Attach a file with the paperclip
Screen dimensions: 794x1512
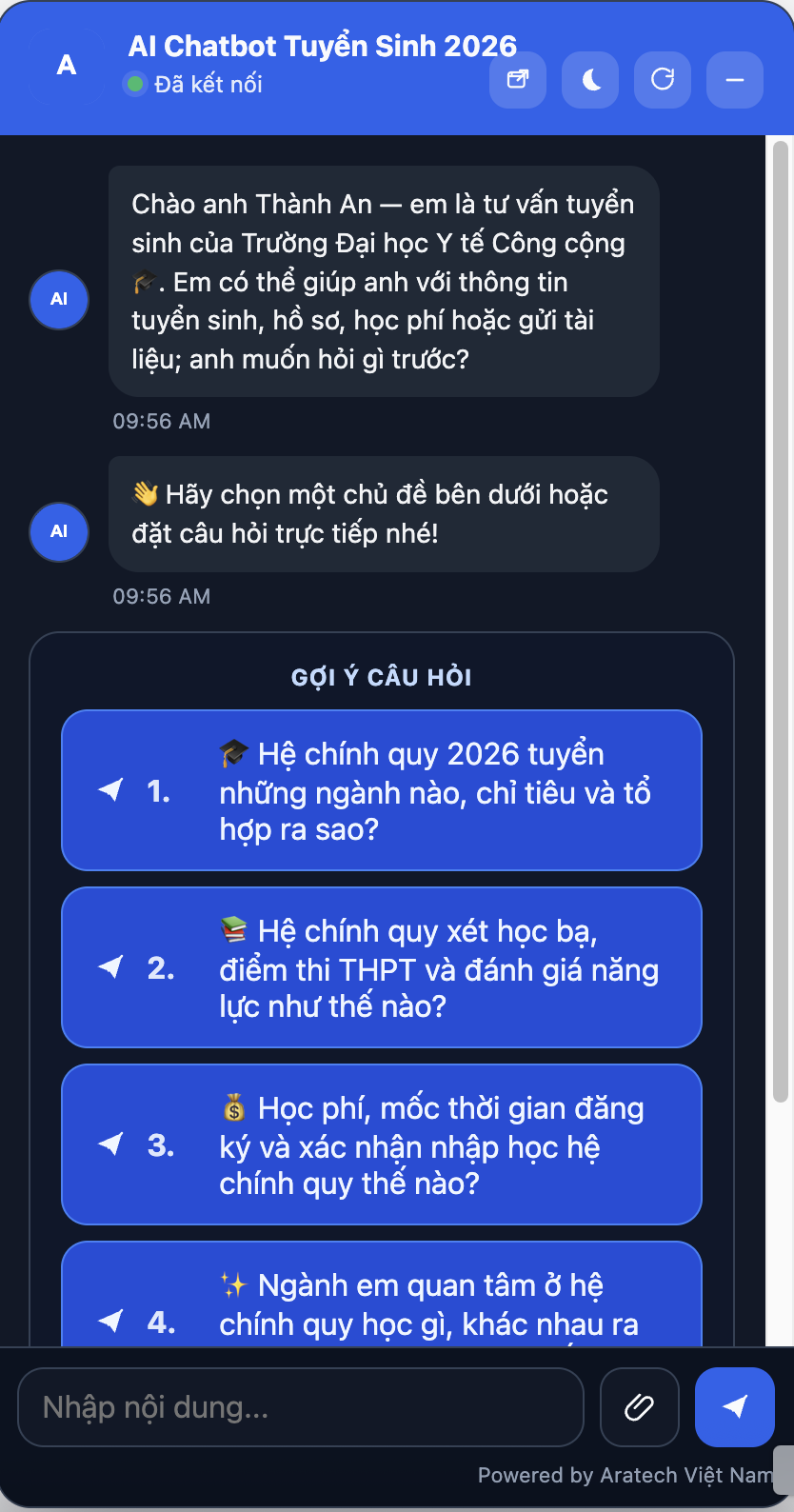click(640, 1407)
